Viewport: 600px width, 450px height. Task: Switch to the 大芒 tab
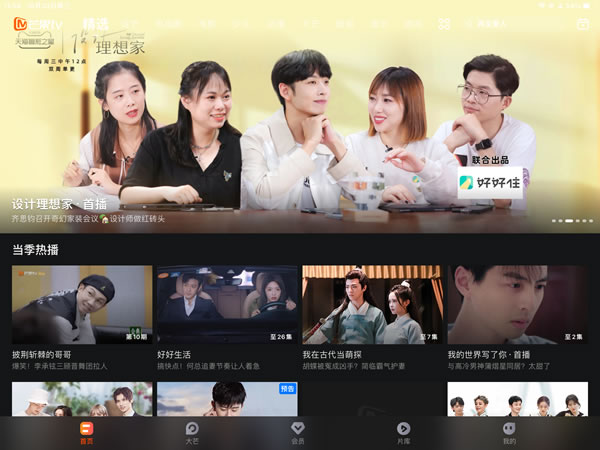[x=192, y=432]
